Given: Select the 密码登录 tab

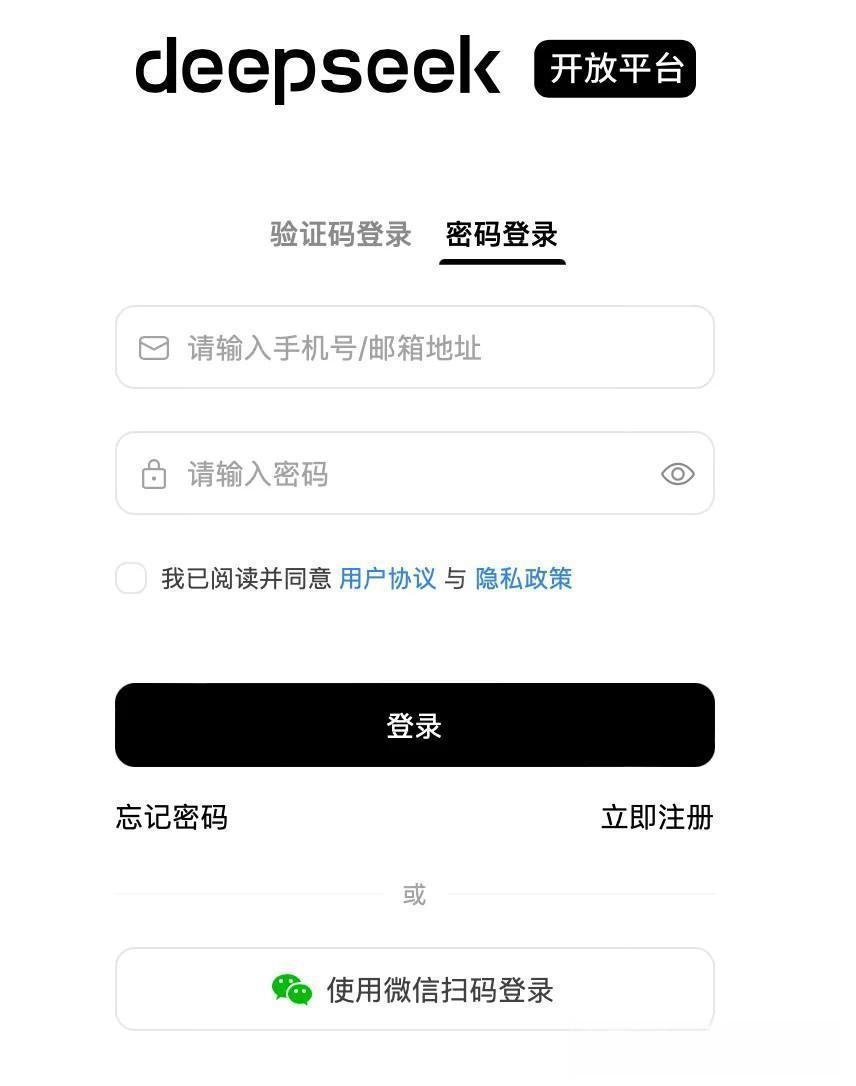Looking at the screenshot, I should click(502, 235).
